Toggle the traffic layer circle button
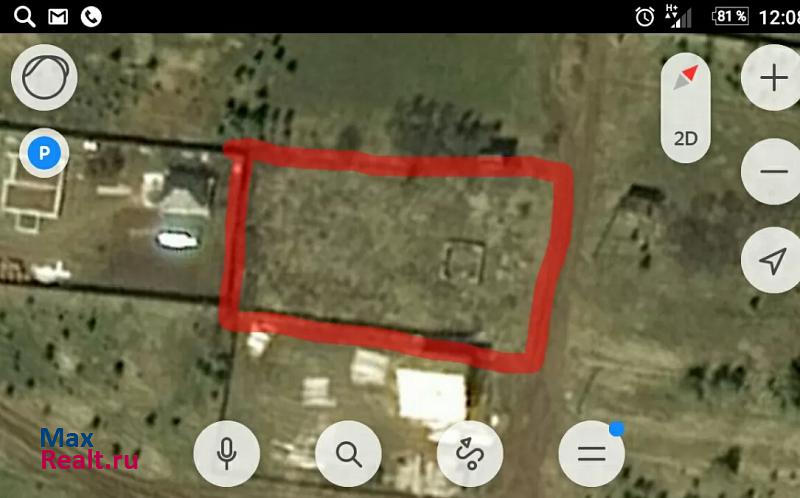This screenshot has height=498, width=800. [x=44, y=78]
